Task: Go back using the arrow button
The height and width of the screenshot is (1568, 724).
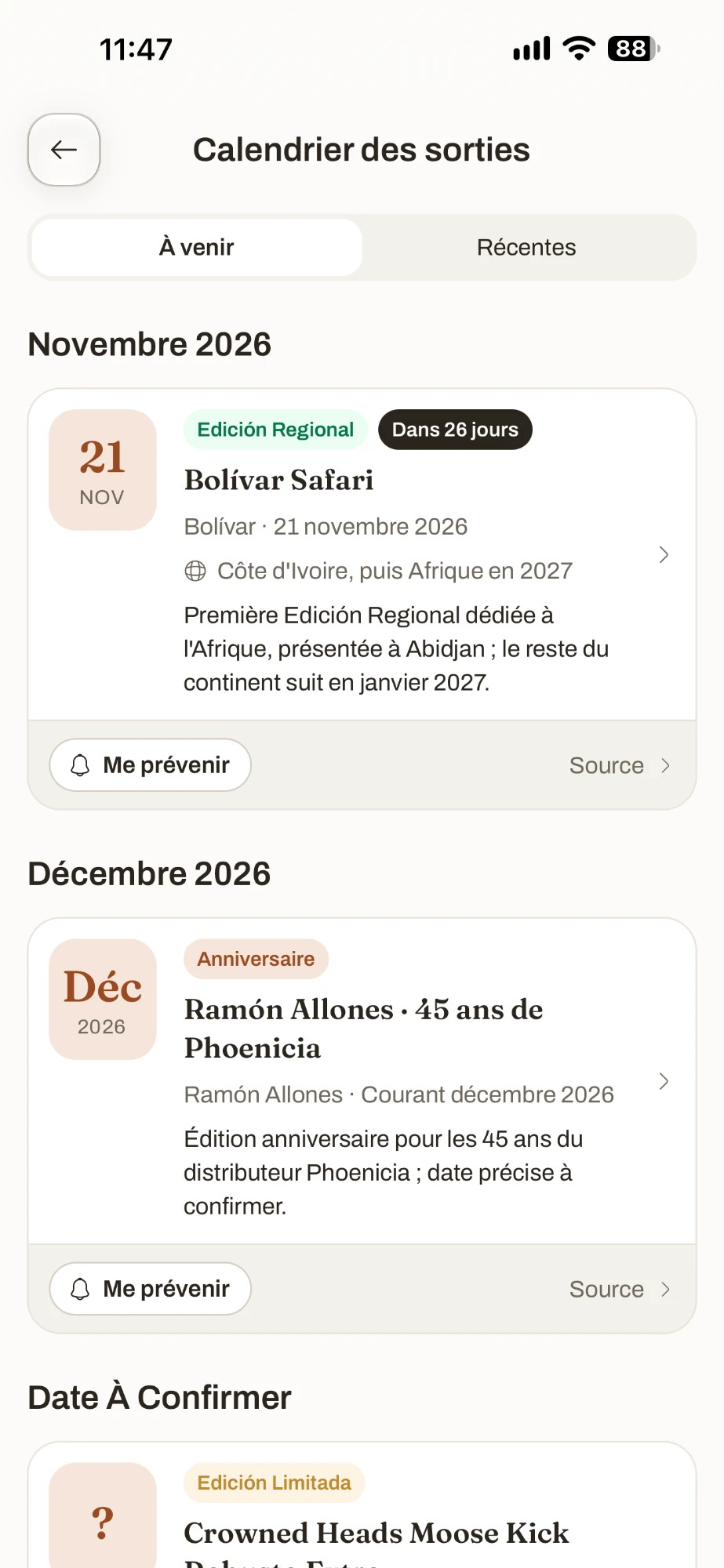Action: (x=64, y=150)
